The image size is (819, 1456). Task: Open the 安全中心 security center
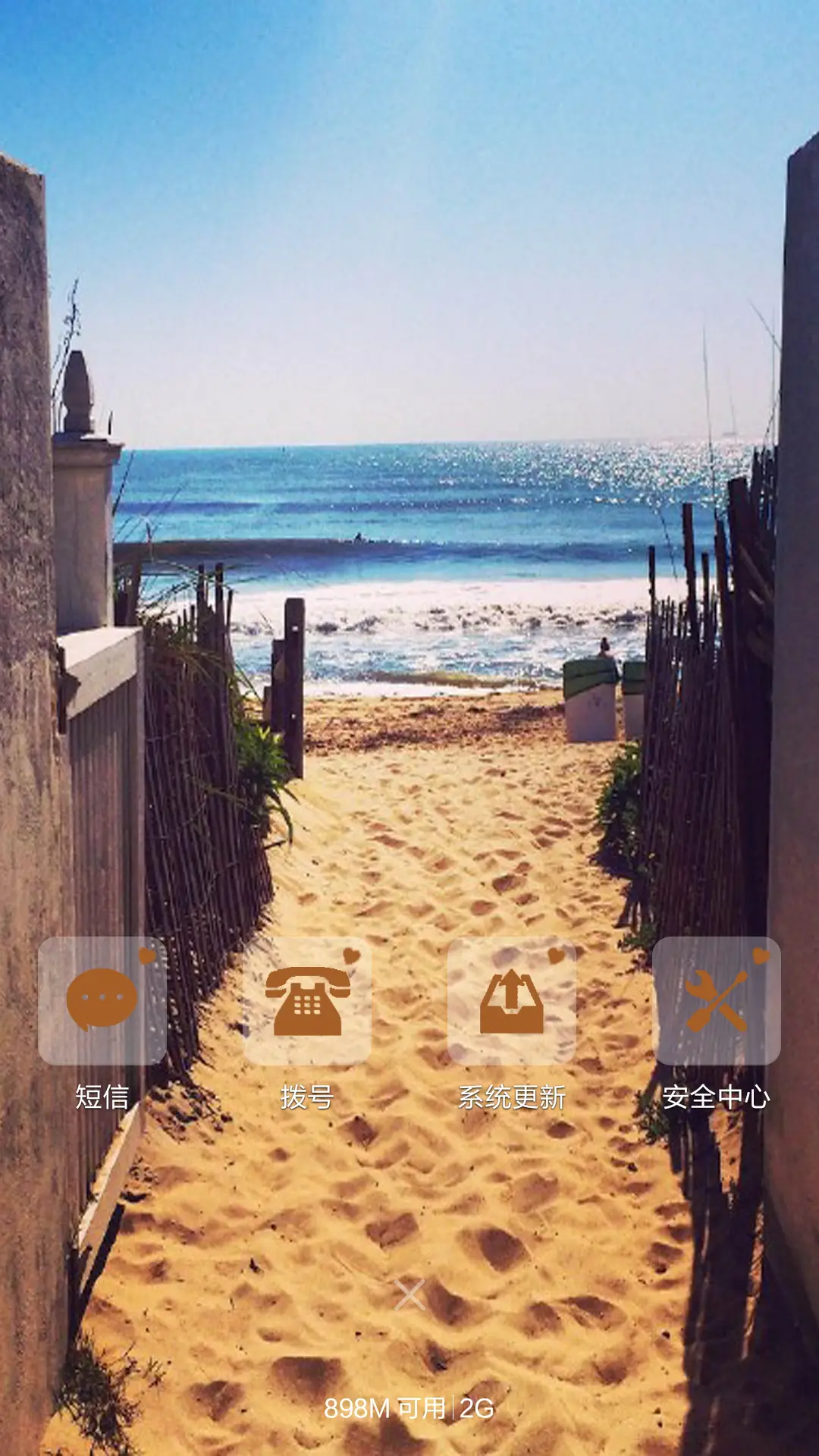point(717,1001)
